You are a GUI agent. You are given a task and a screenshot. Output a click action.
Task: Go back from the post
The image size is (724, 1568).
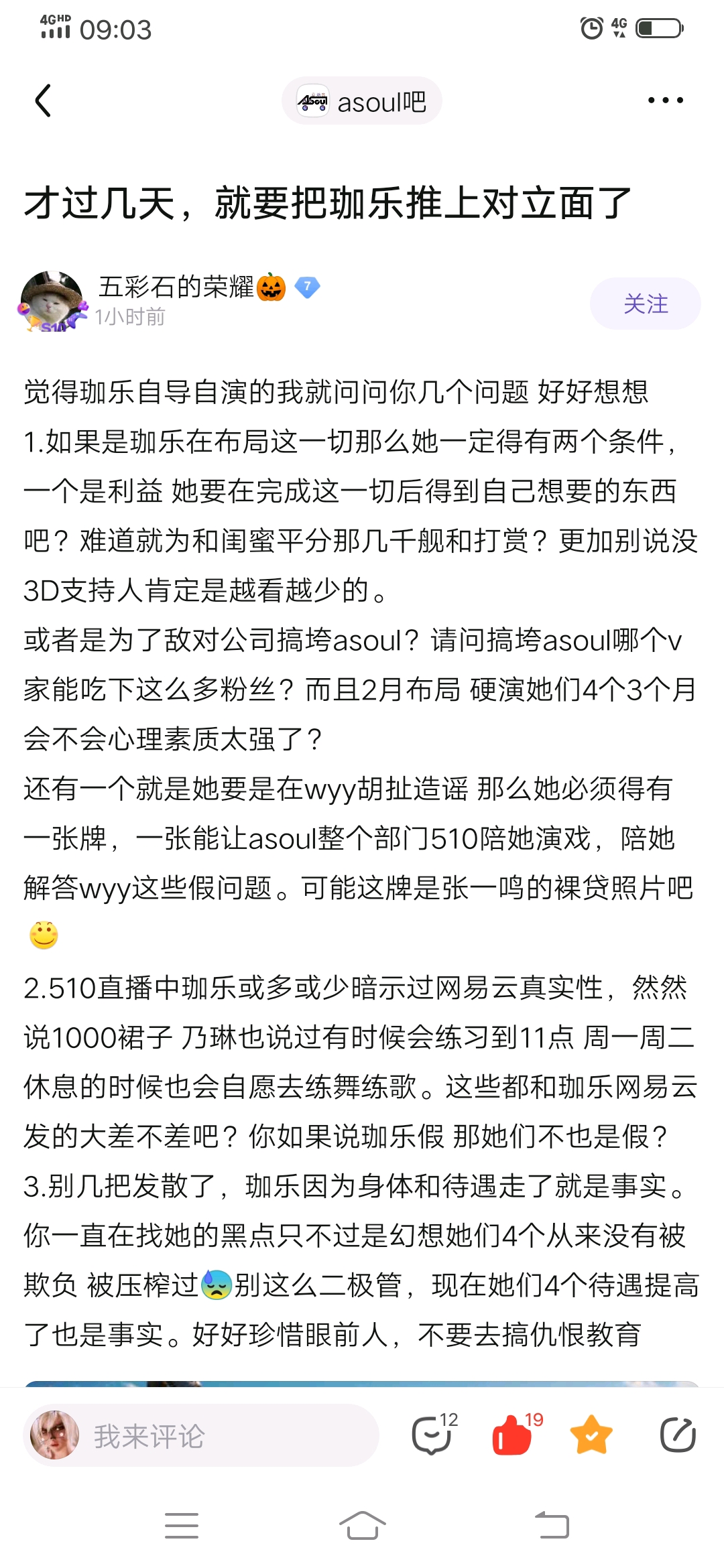coord(44,101)
